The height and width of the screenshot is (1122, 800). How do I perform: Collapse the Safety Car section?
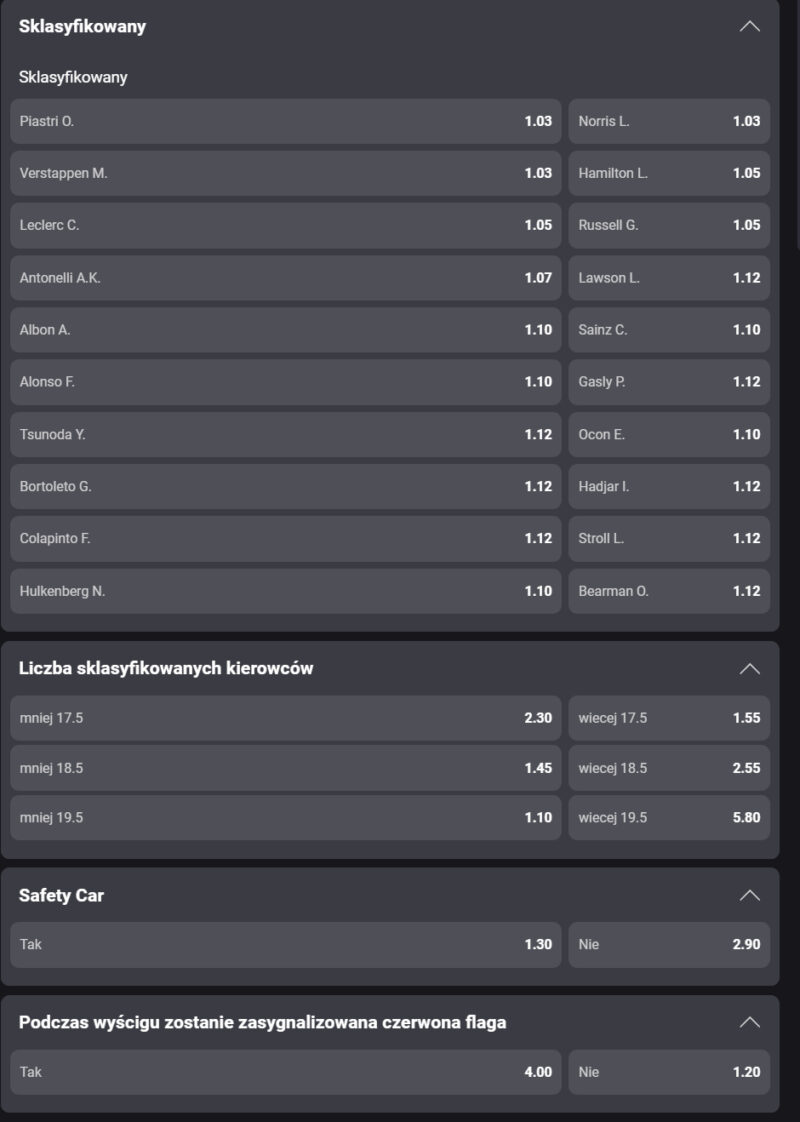[x=749, y=895]
